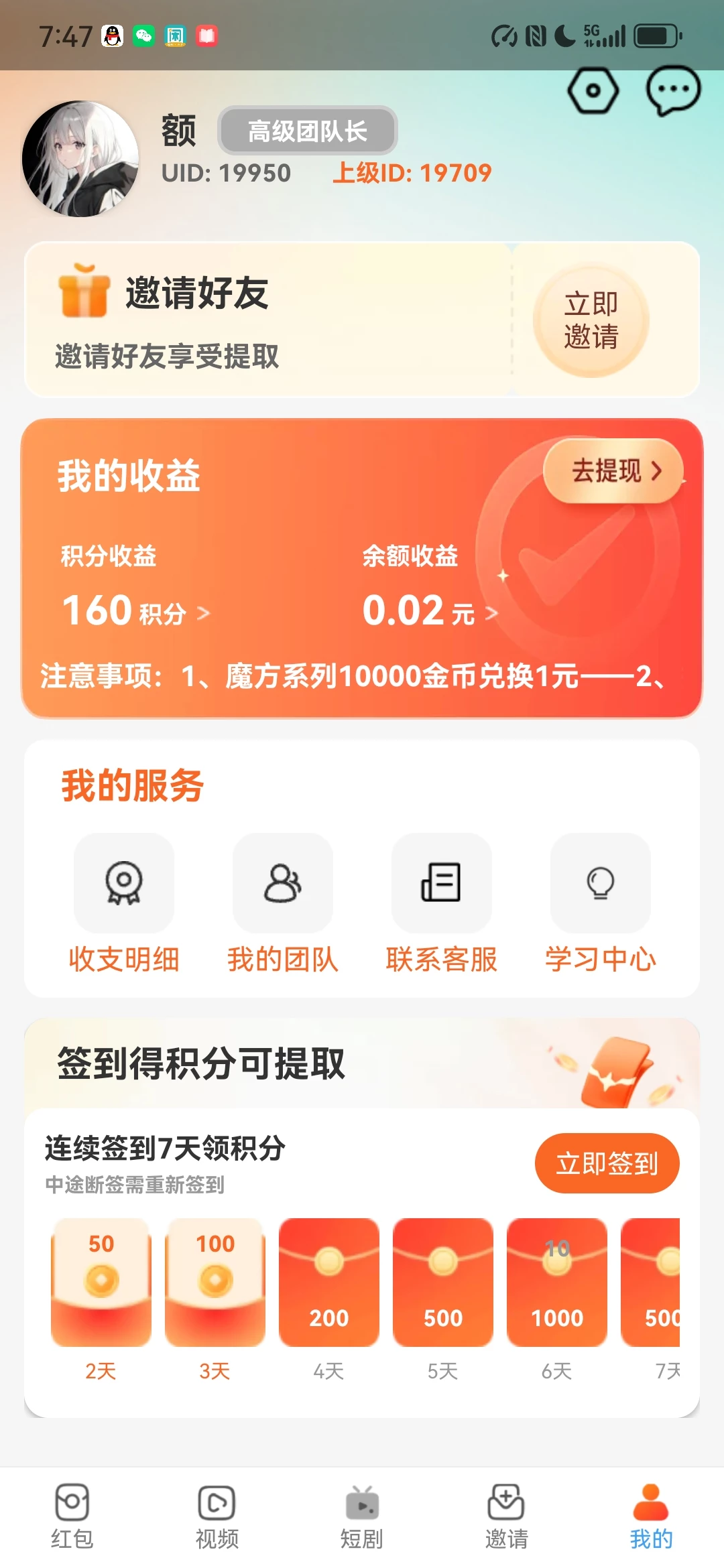The height and width of the screenshot is (1568, 724).
Task: Select the 收支明细 service icon
Action: [124, 885]
